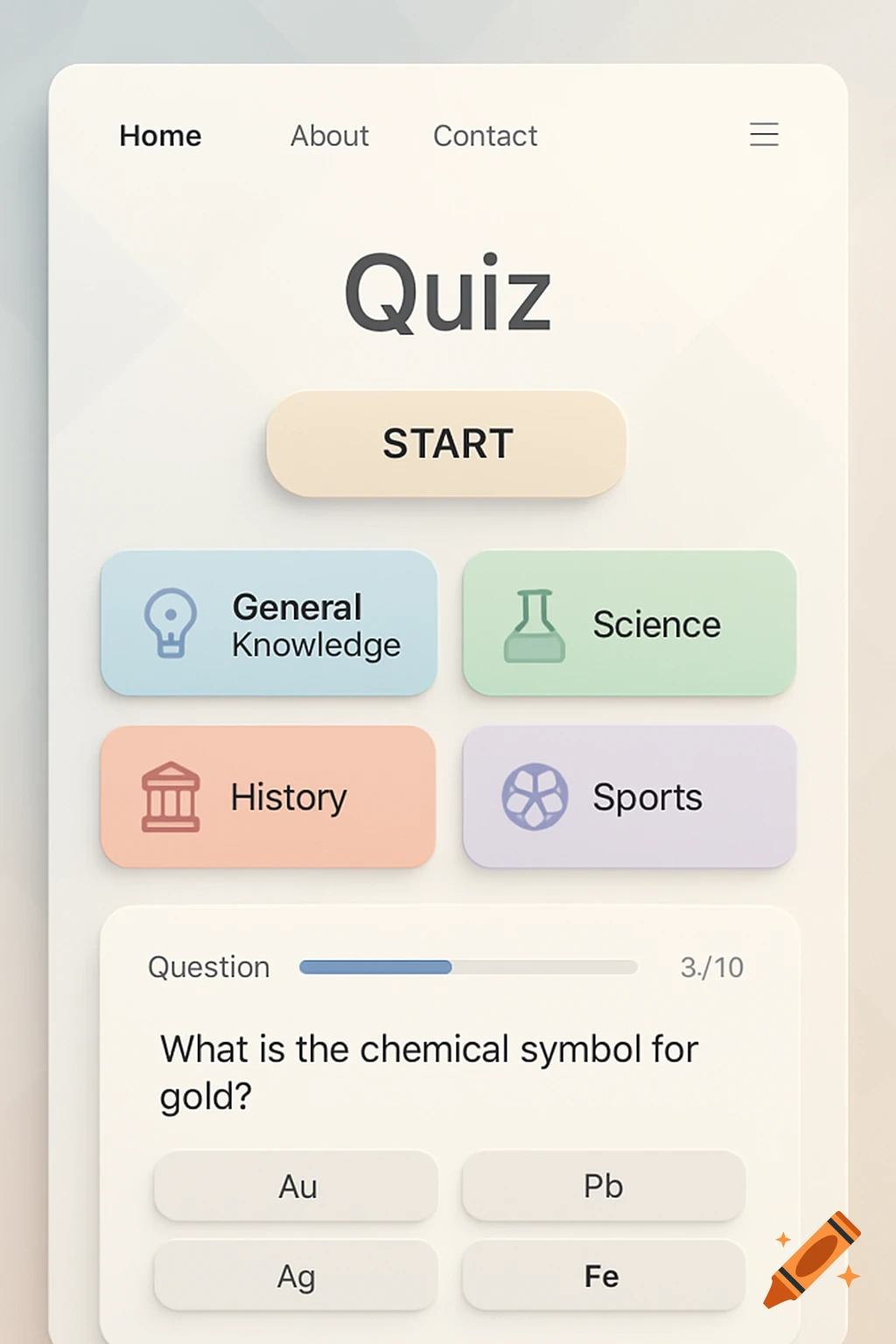Choose answer option Au

pyautogui.click(x=296, y=1186)
